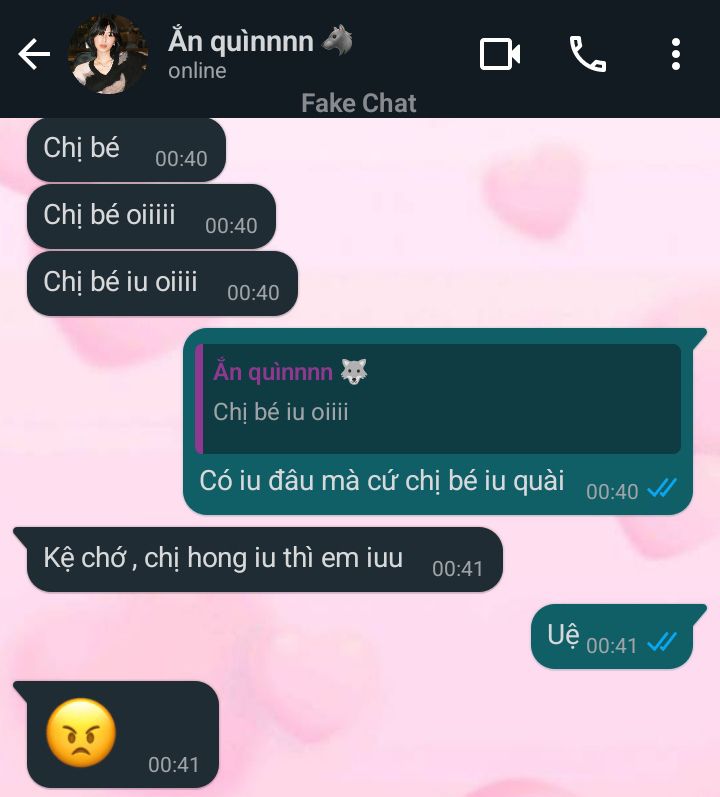Viewport: 720px width, 797px height.
Task: Open Ẩn quìnnnn's profile picture
Action: tap(108, 54)
